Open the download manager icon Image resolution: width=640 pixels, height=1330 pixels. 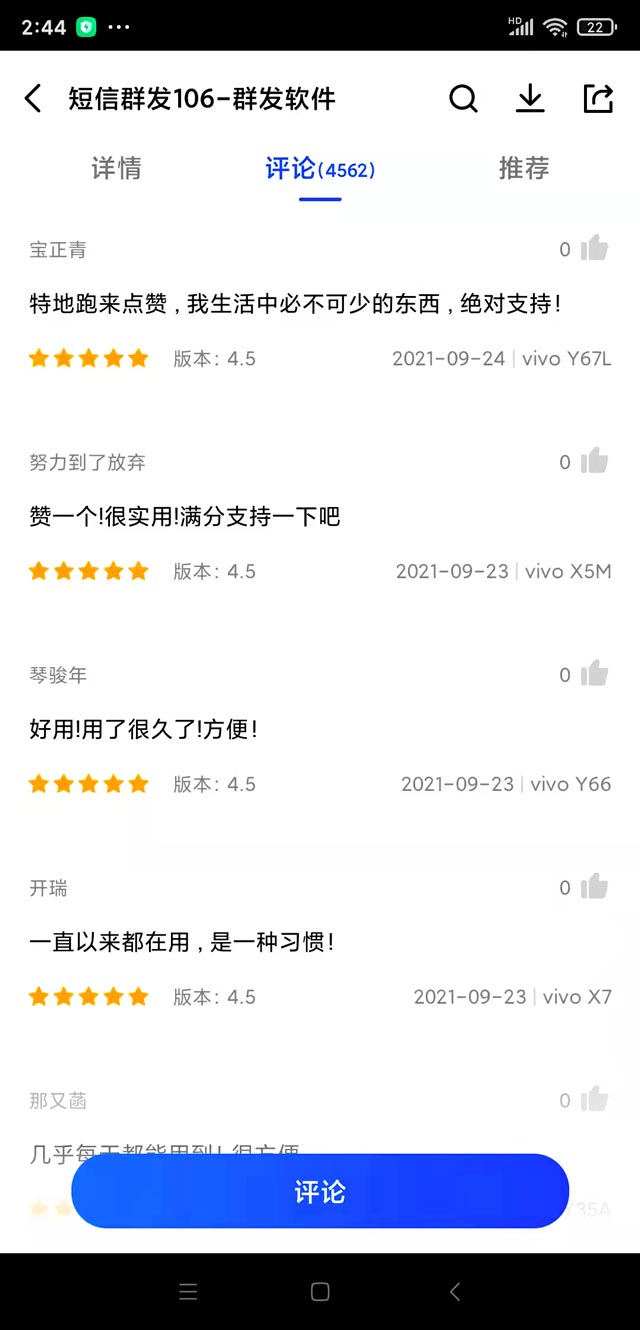point(530,98)
